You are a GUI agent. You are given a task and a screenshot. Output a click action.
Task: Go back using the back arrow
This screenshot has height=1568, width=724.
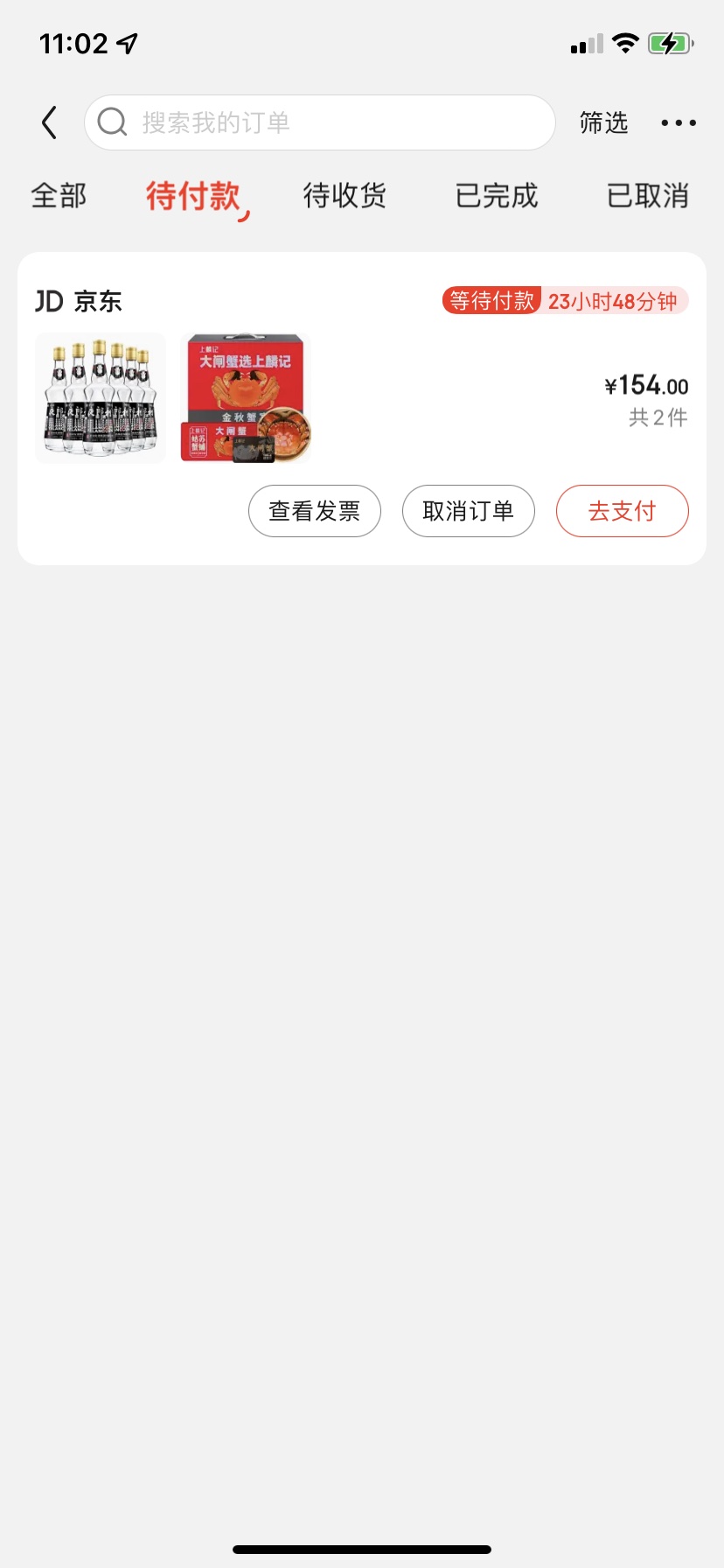(x=50, y=122)
